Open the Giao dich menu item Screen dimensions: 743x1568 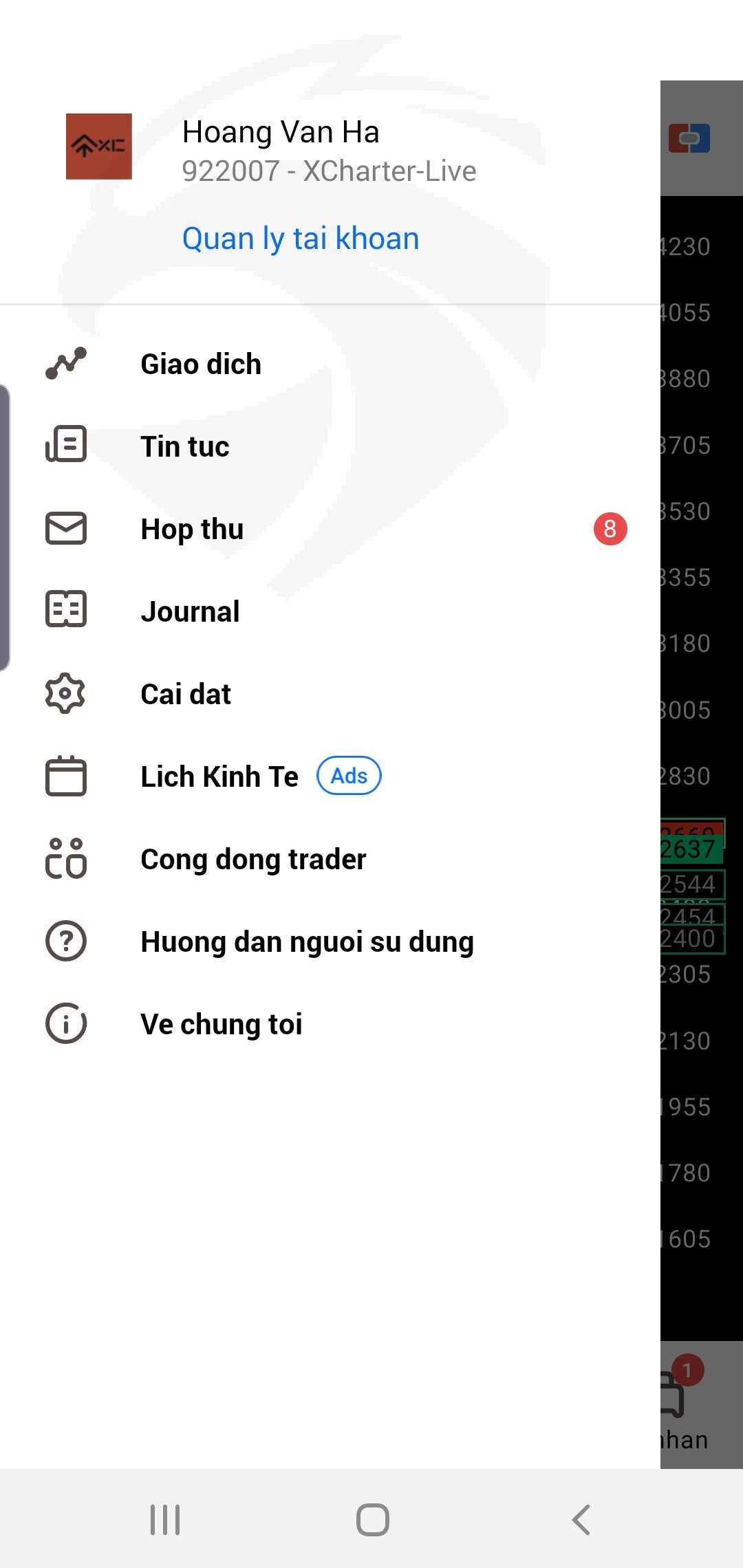coord(330,364)
